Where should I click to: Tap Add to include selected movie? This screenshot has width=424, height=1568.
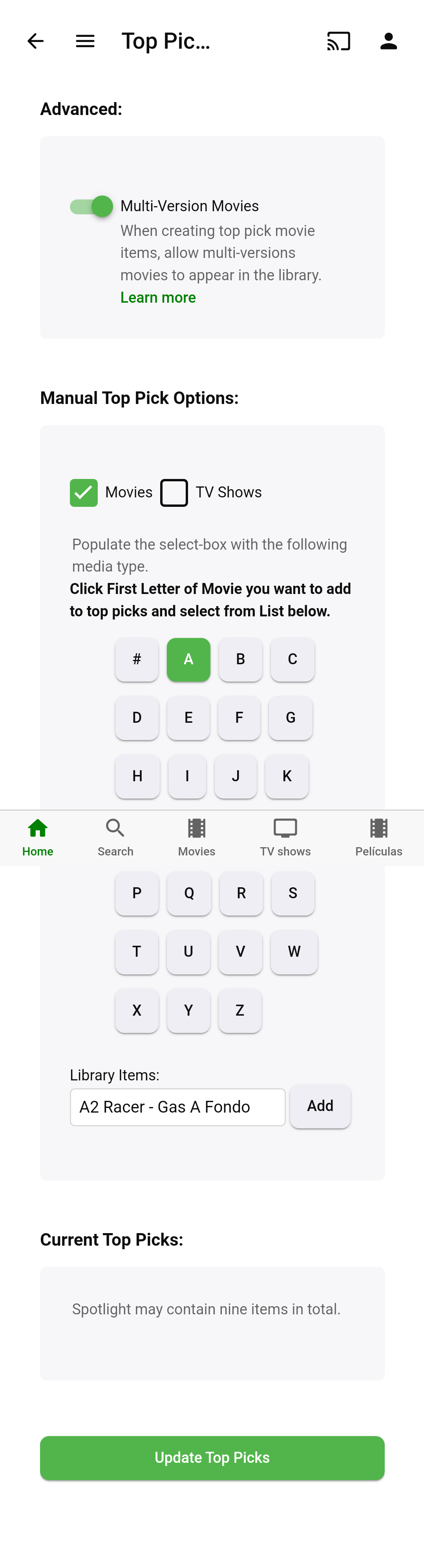(320, 1106)
